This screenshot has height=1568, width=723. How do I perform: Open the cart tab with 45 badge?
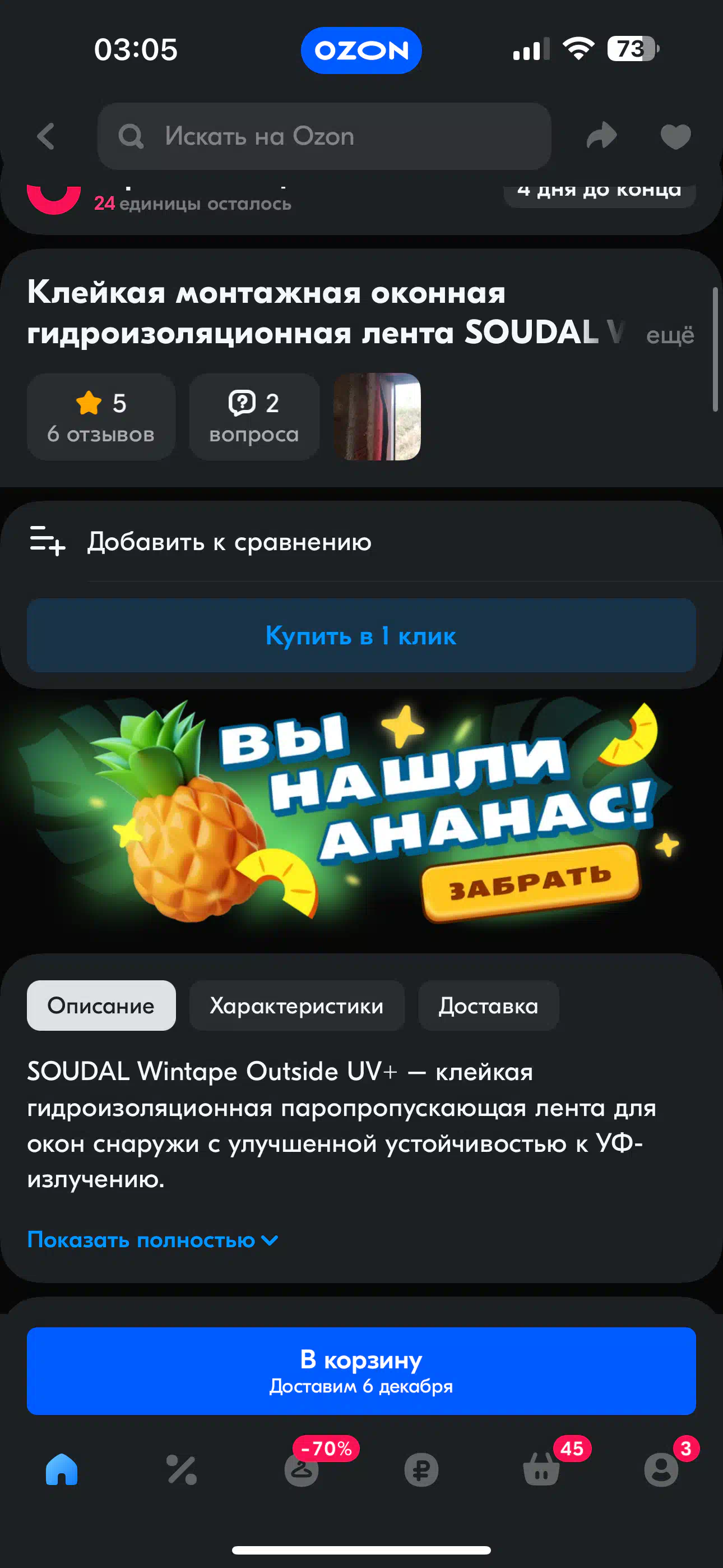pos(541,1469)
